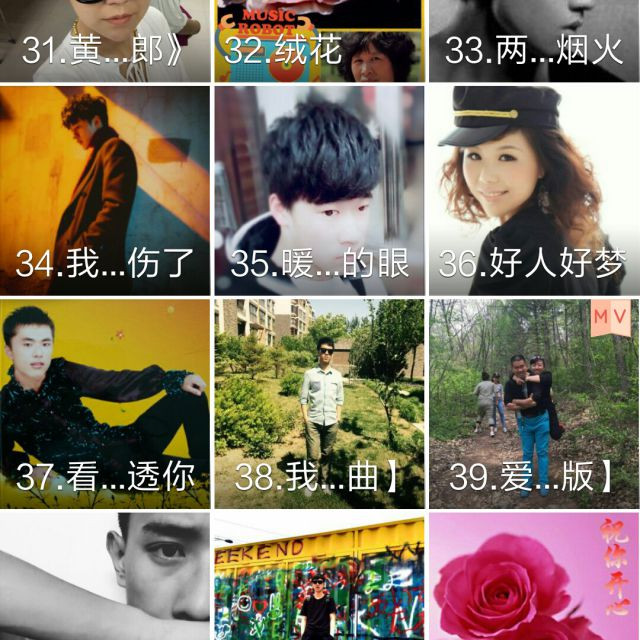Open the graffiti wall tile
Viewport: 640px width, 640px height.
click(x=320, y=578)
